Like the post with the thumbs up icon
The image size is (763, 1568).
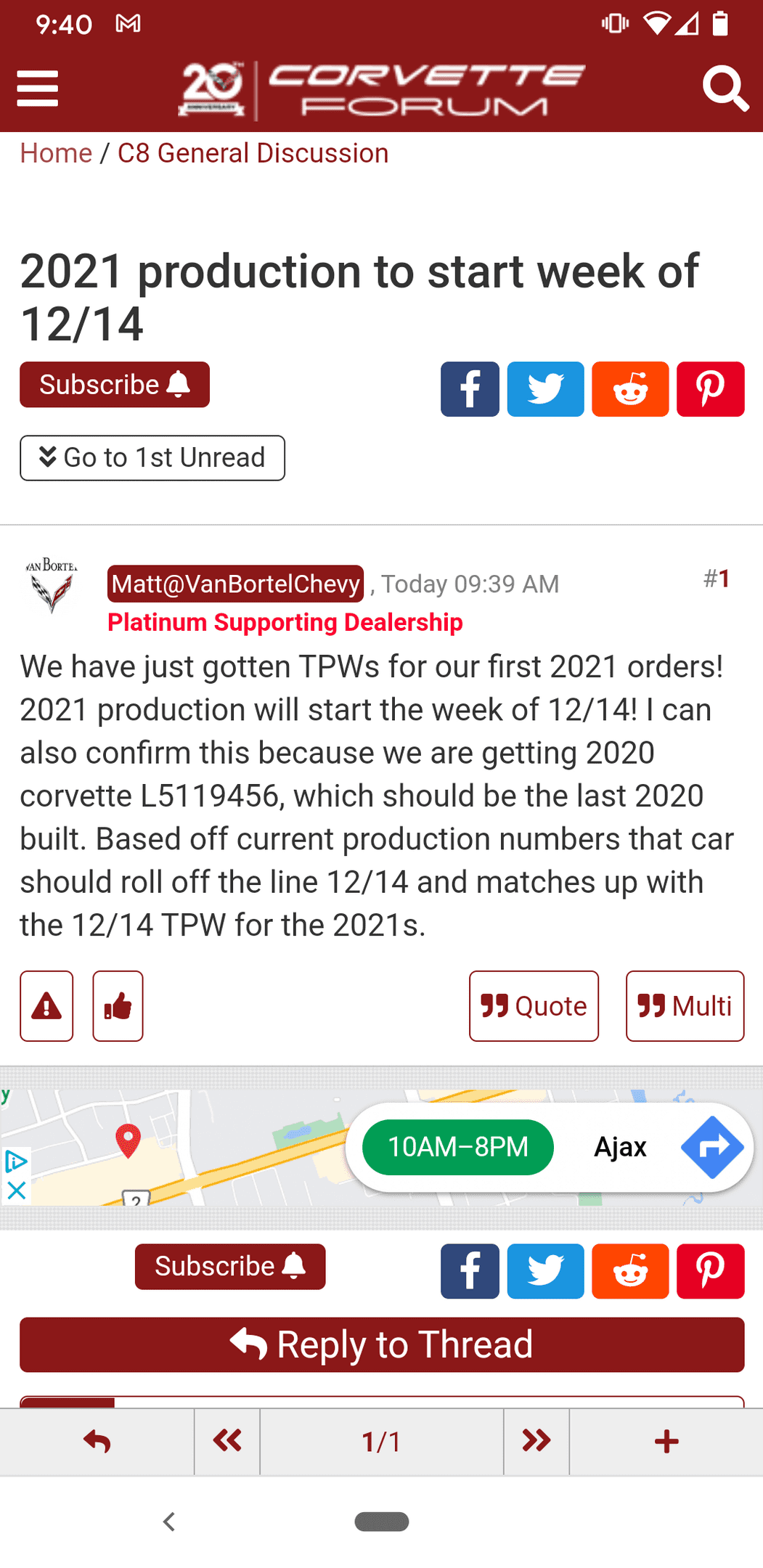pos(118,1006)
